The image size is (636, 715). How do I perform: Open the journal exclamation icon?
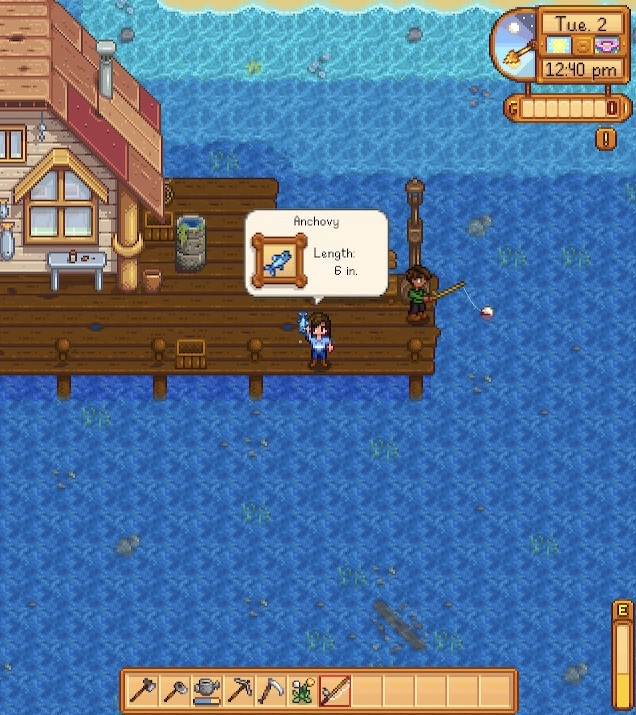pyautogui.click(x=606, y=139)
